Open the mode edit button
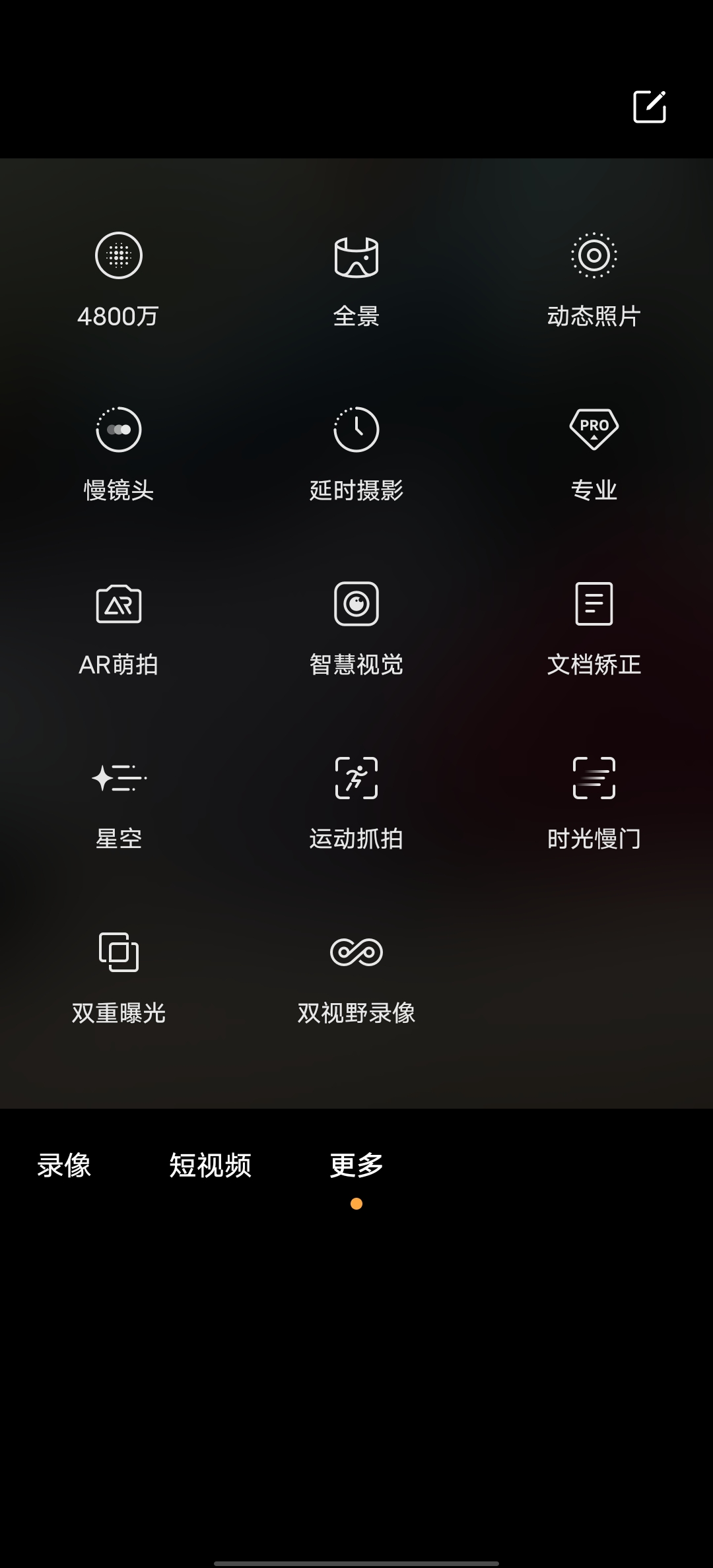The image size is (713, 1568). pyautogui.click(x=650, y=108)
